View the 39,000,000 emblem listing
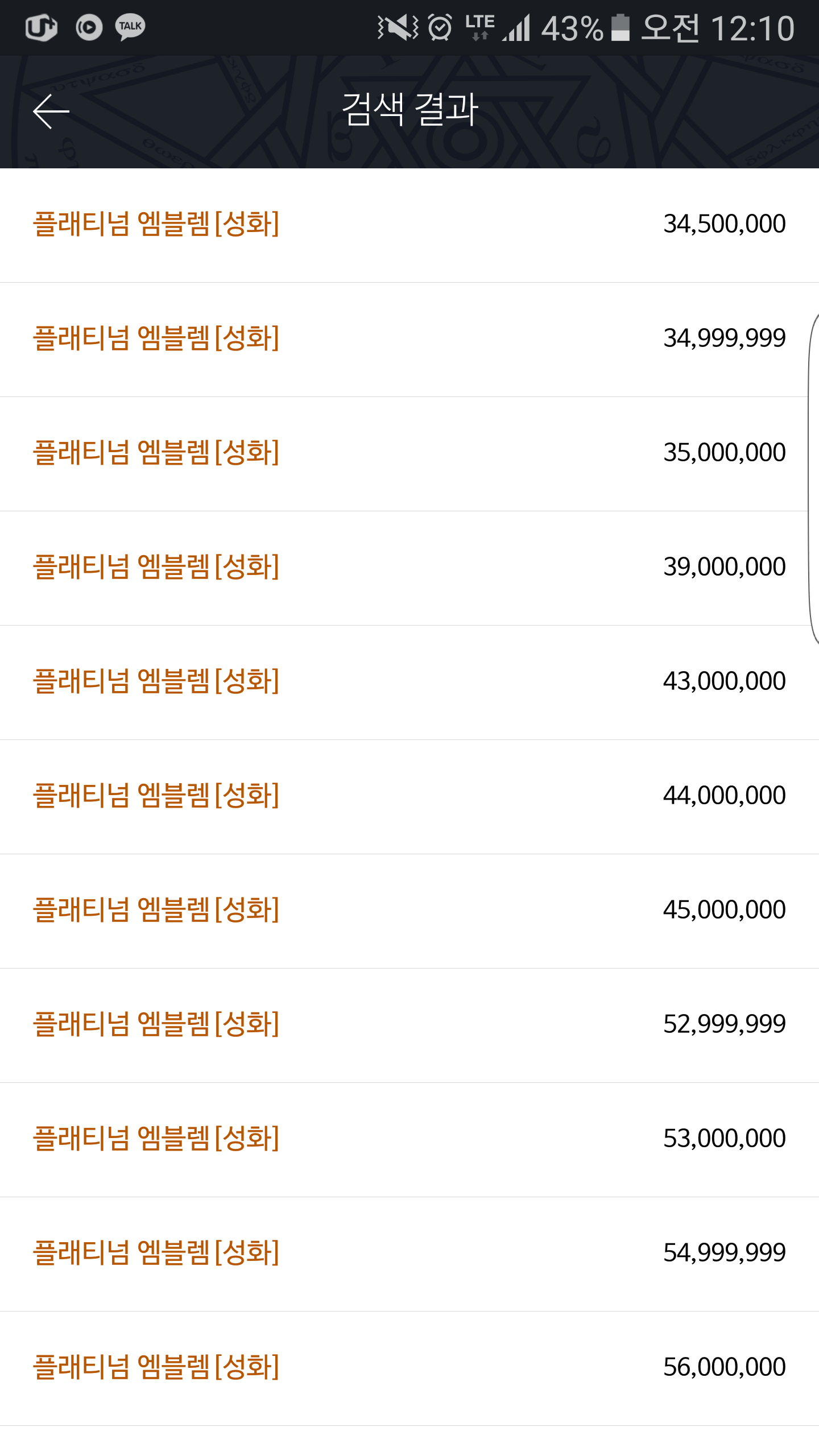 pyautogui.click(x=409, y=568)
